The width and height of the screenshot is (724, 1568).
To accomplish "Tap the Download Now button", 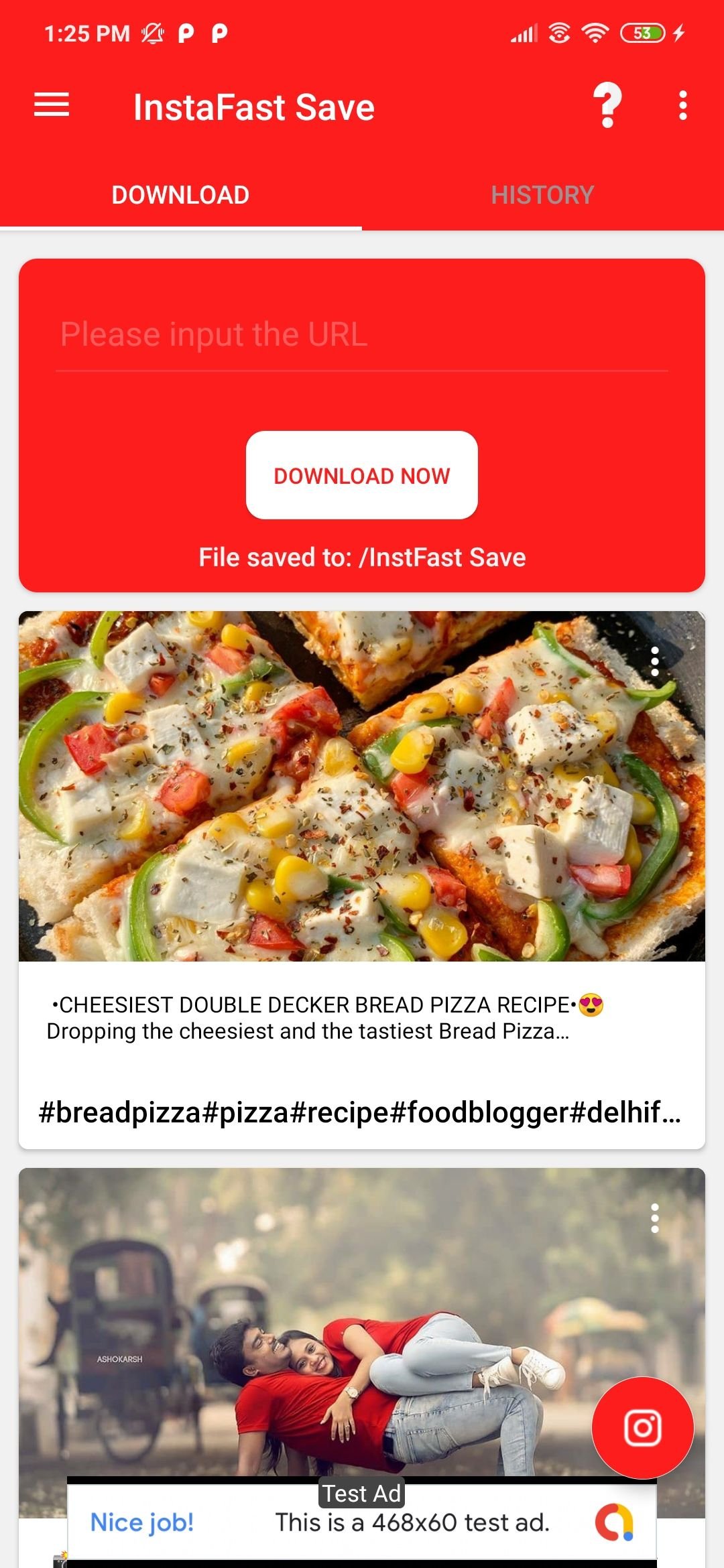I will pyautogui.click(x=362, y=475).
